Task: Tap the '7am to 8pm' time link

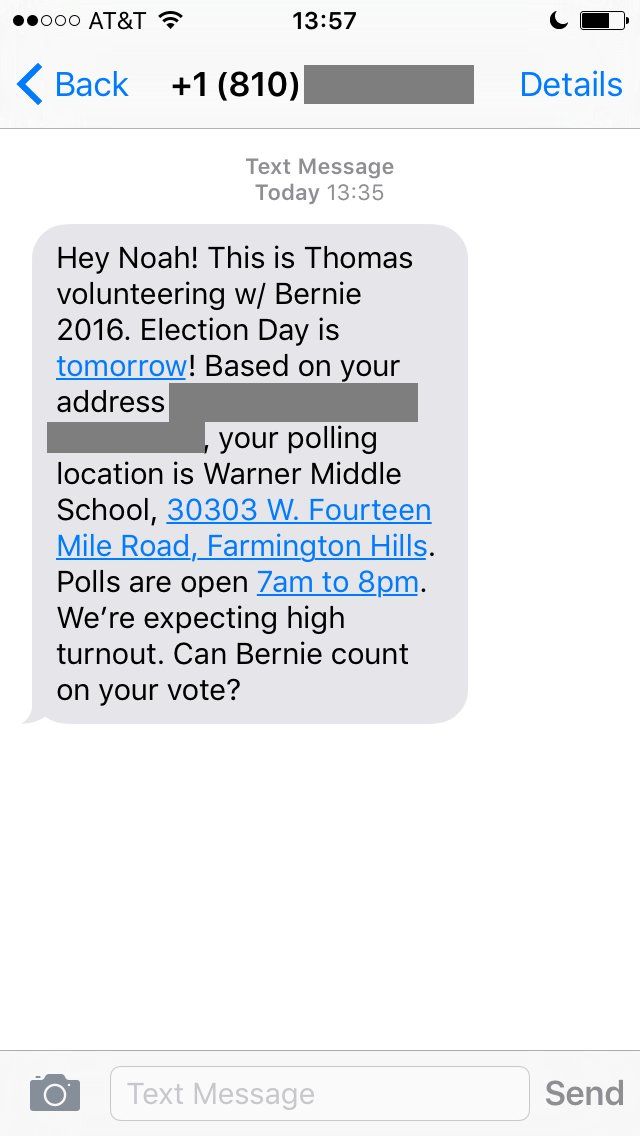Action: pos(337,582)
